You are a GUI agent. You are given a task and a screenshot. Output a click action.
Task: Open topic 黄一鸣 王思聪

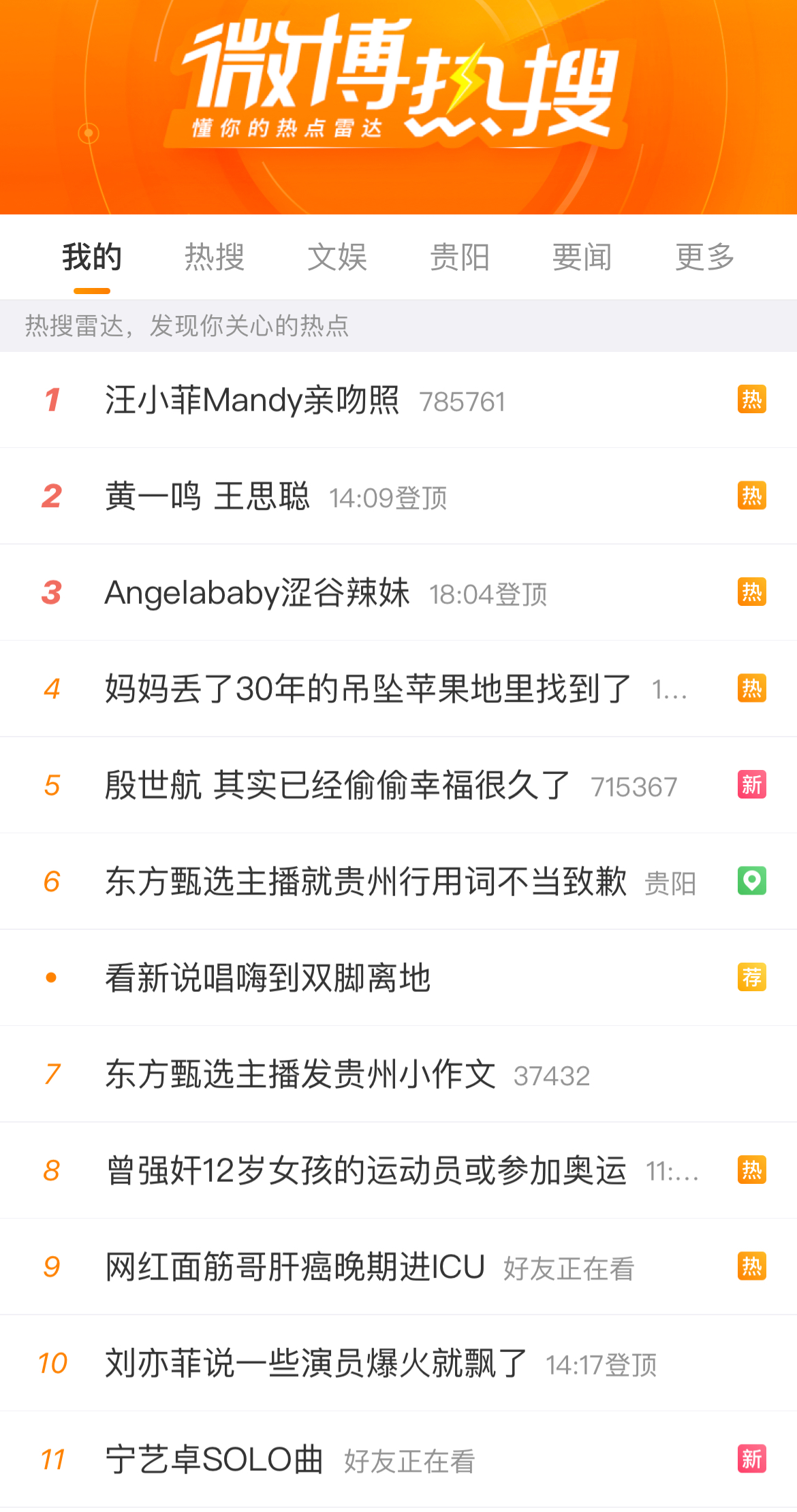point(208,496)
